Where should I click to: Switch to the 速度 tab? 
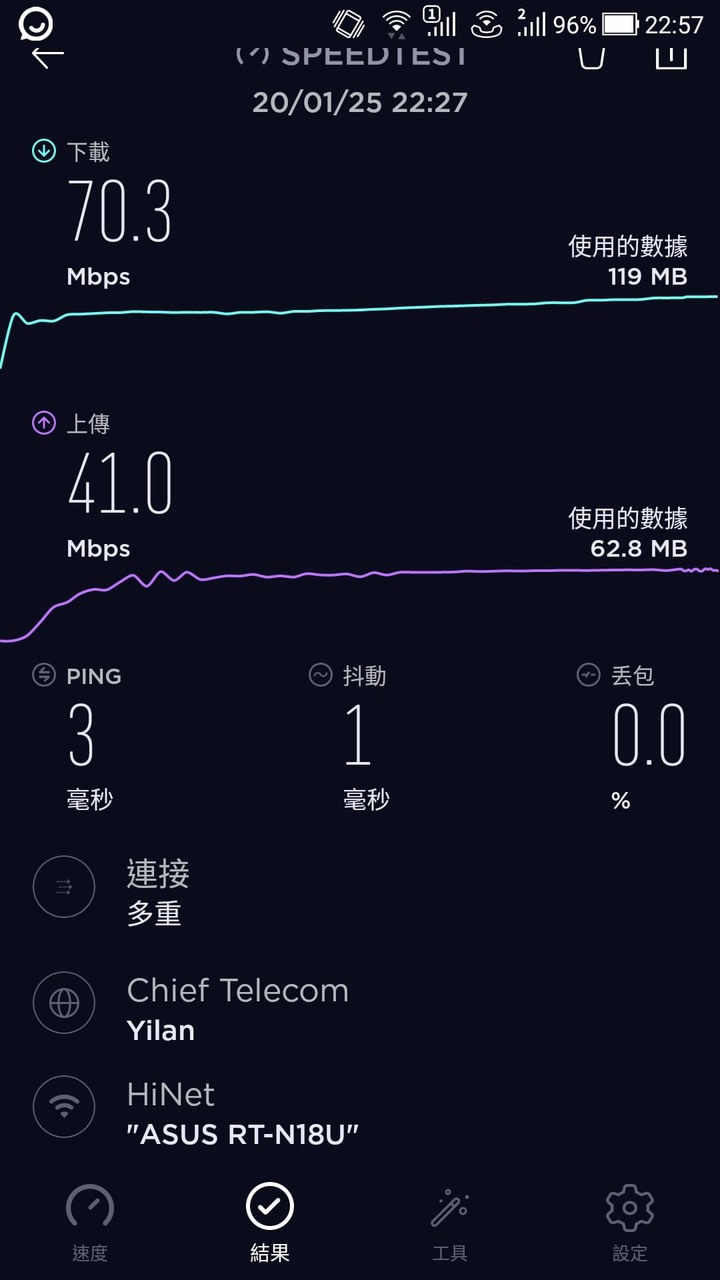coord(90,1223)
